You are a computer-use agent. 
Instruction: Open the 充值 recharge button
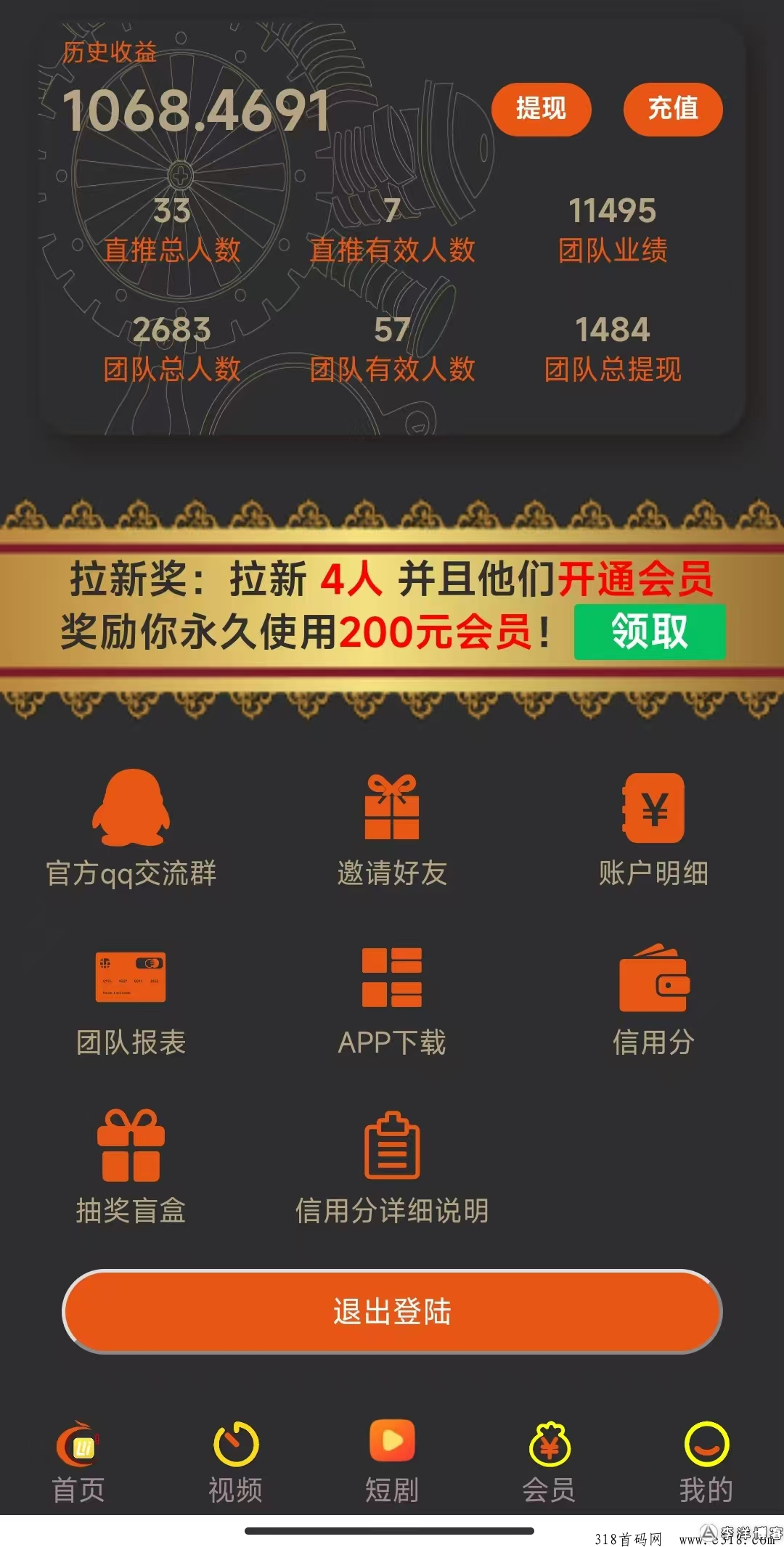[673, 109]
